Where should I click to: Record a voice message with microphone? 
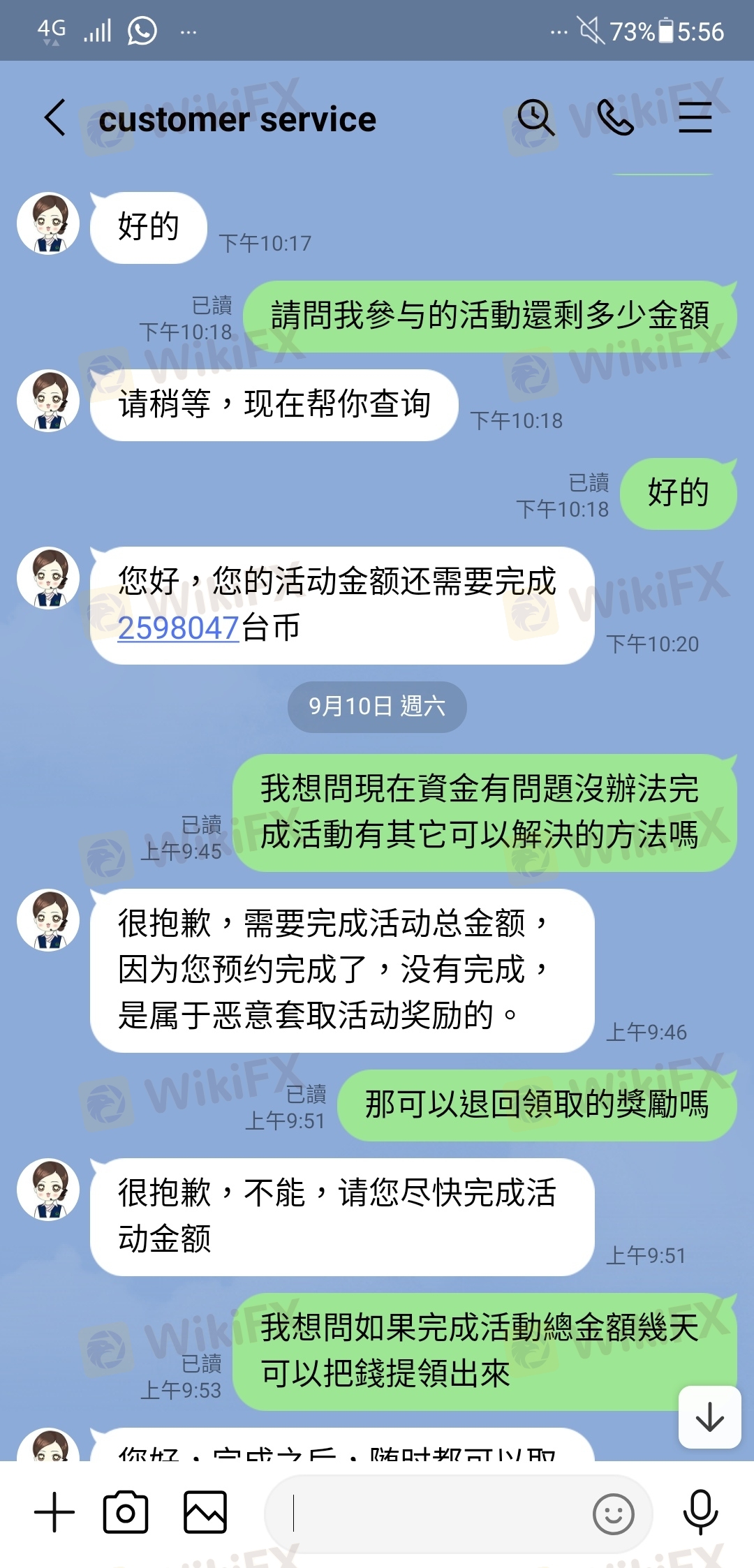tap(700, 1512)
